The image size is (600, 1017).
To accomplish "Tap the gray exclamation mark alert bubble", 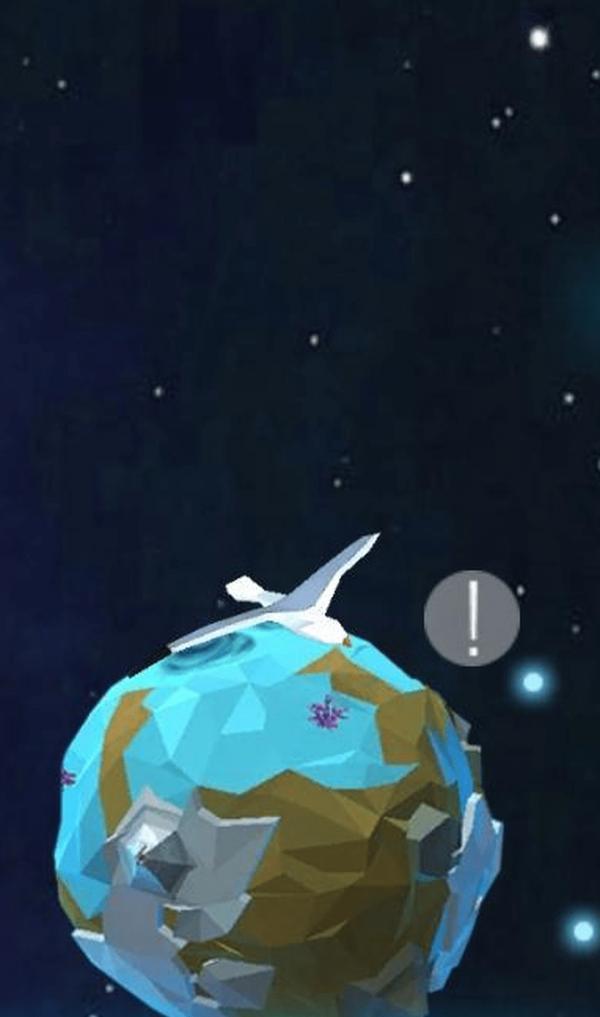I will 472,618.
